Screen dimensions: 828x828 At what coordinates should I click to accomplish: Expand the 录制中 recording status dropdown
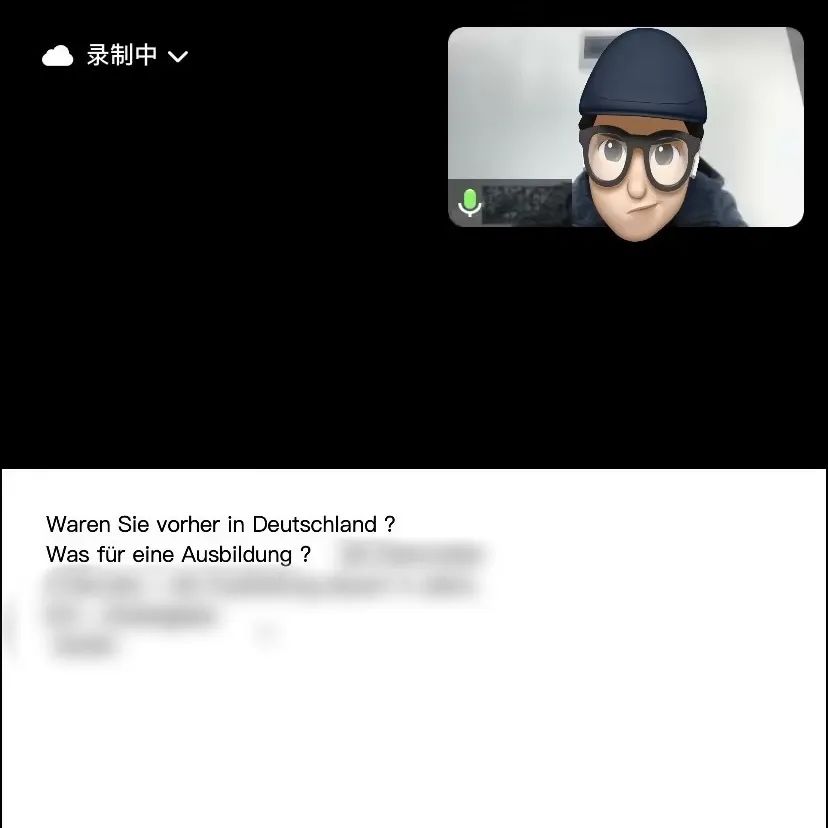click(178, 57)
